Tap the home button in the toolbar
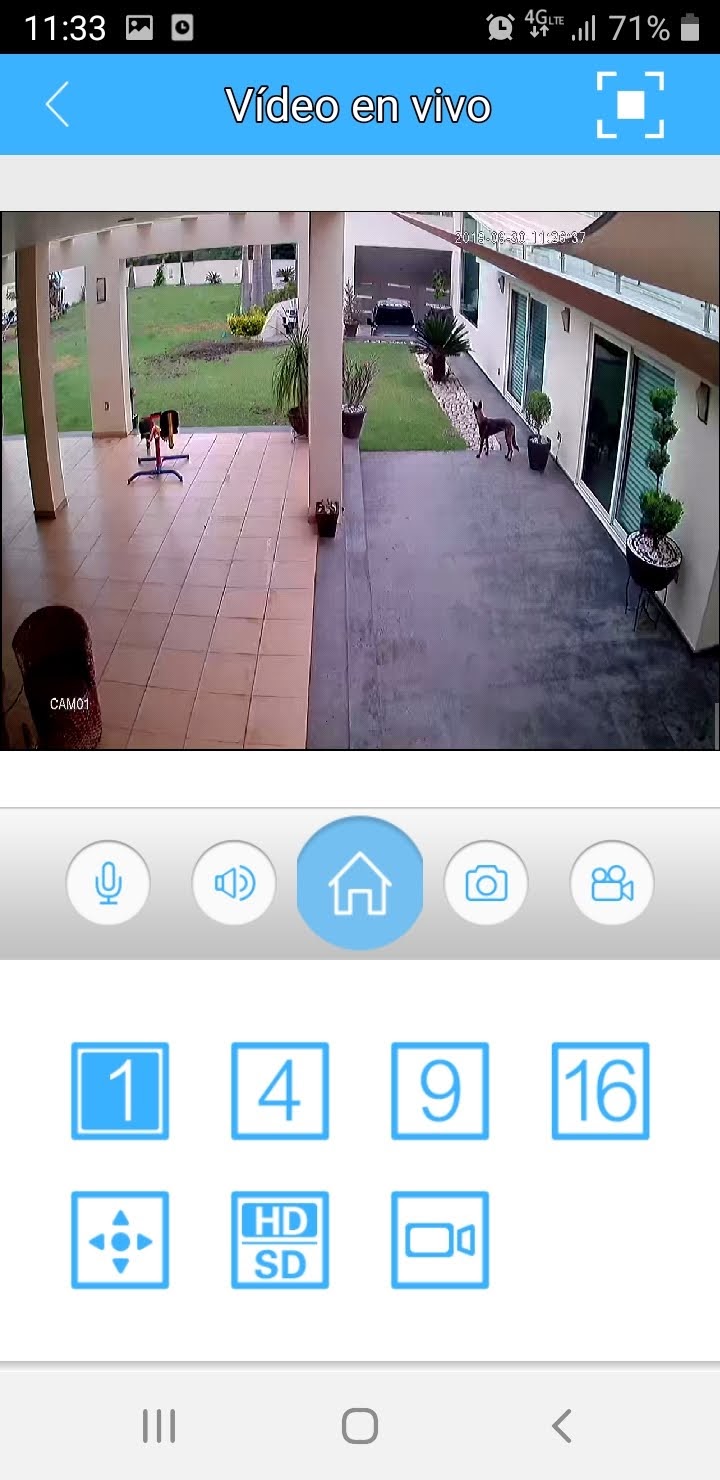The image size is (720, 1480). (360, 883)
